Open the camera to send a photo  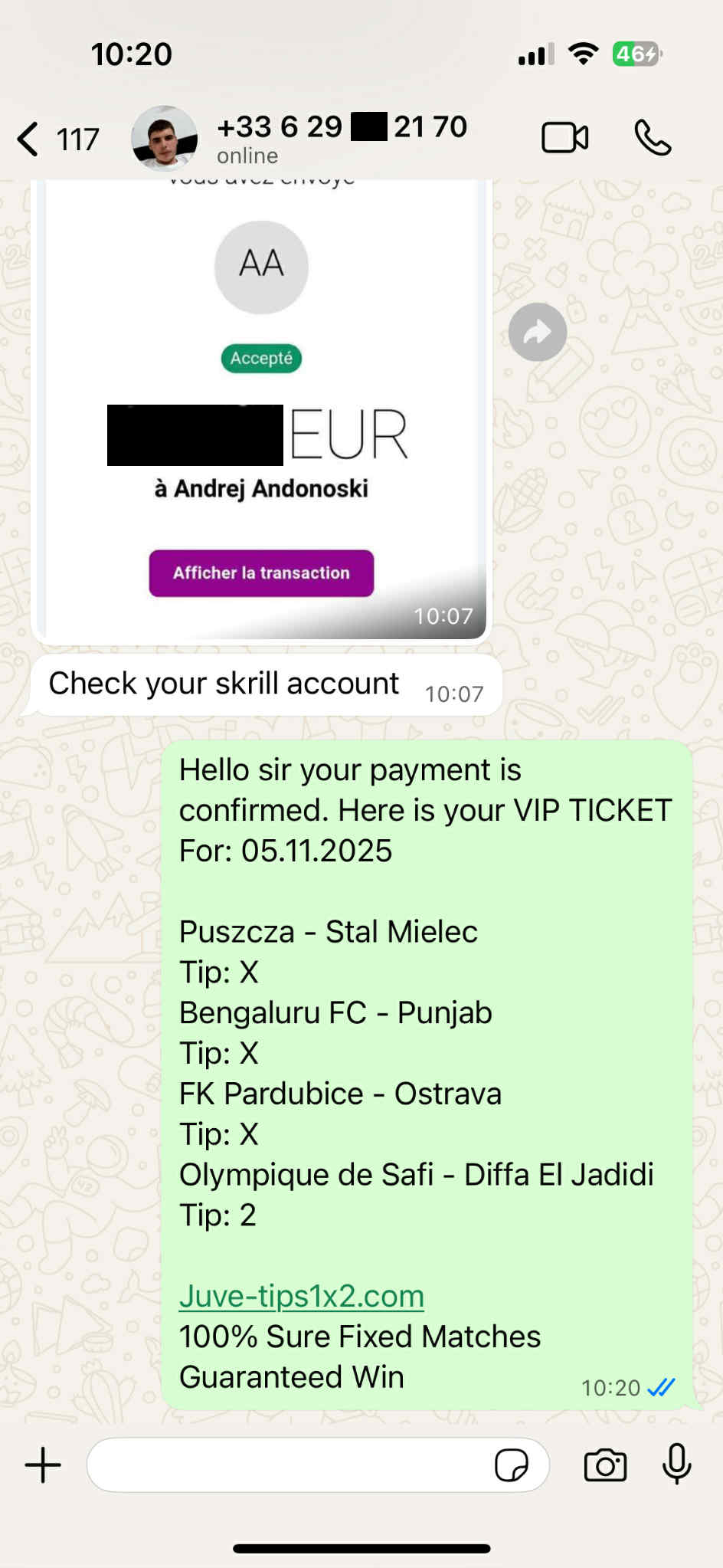tap(605, 1465)
